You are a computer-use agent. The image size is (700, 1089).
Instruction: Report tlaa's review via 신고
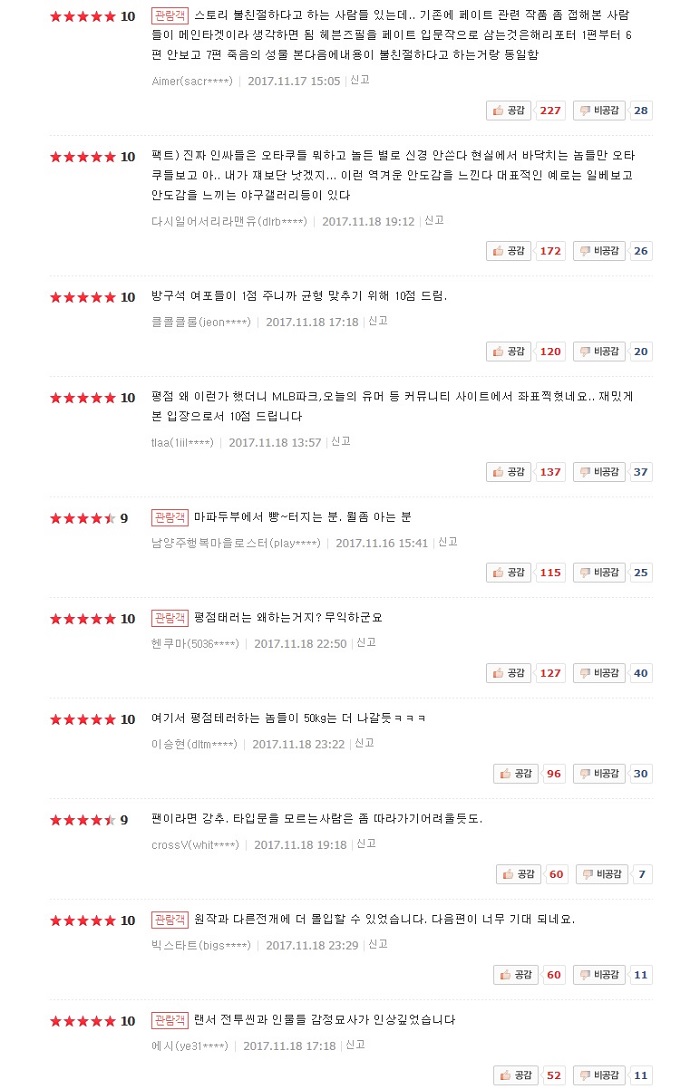[x=341, y=441]
